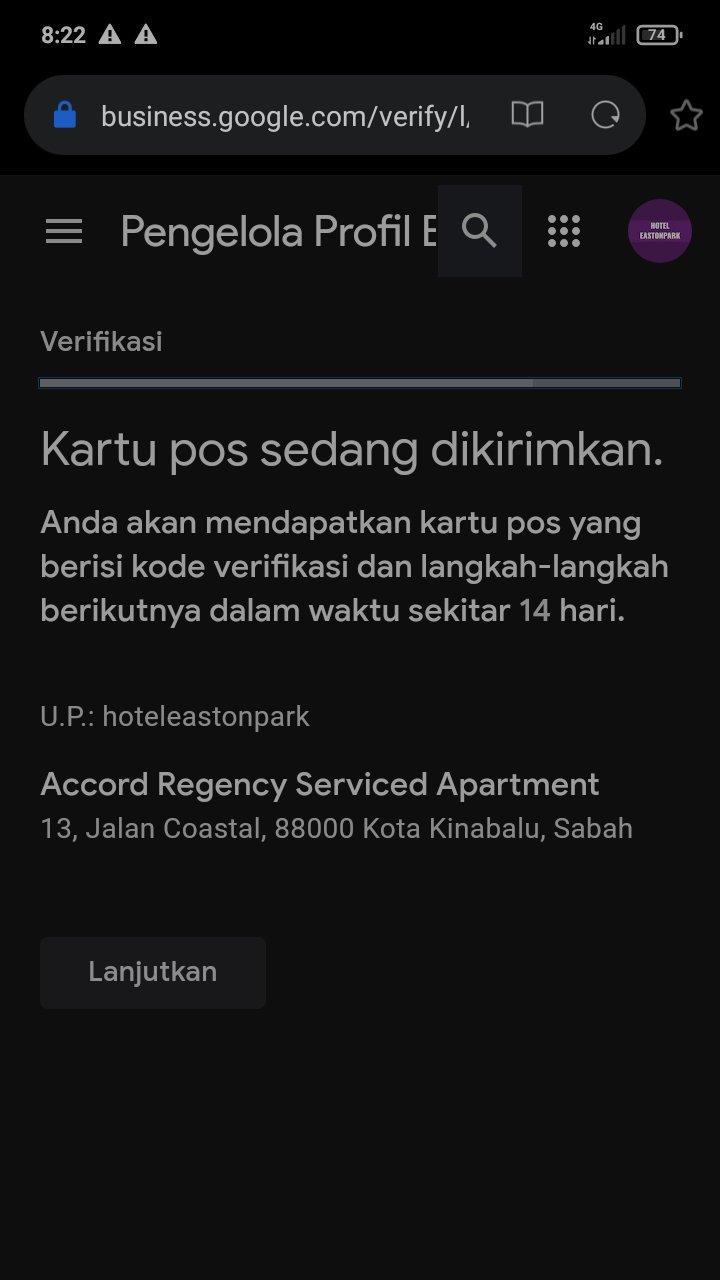Screen dimensions: 720x1280
Task: Bookmark this page with the star
Action: (x=686, y=116)
